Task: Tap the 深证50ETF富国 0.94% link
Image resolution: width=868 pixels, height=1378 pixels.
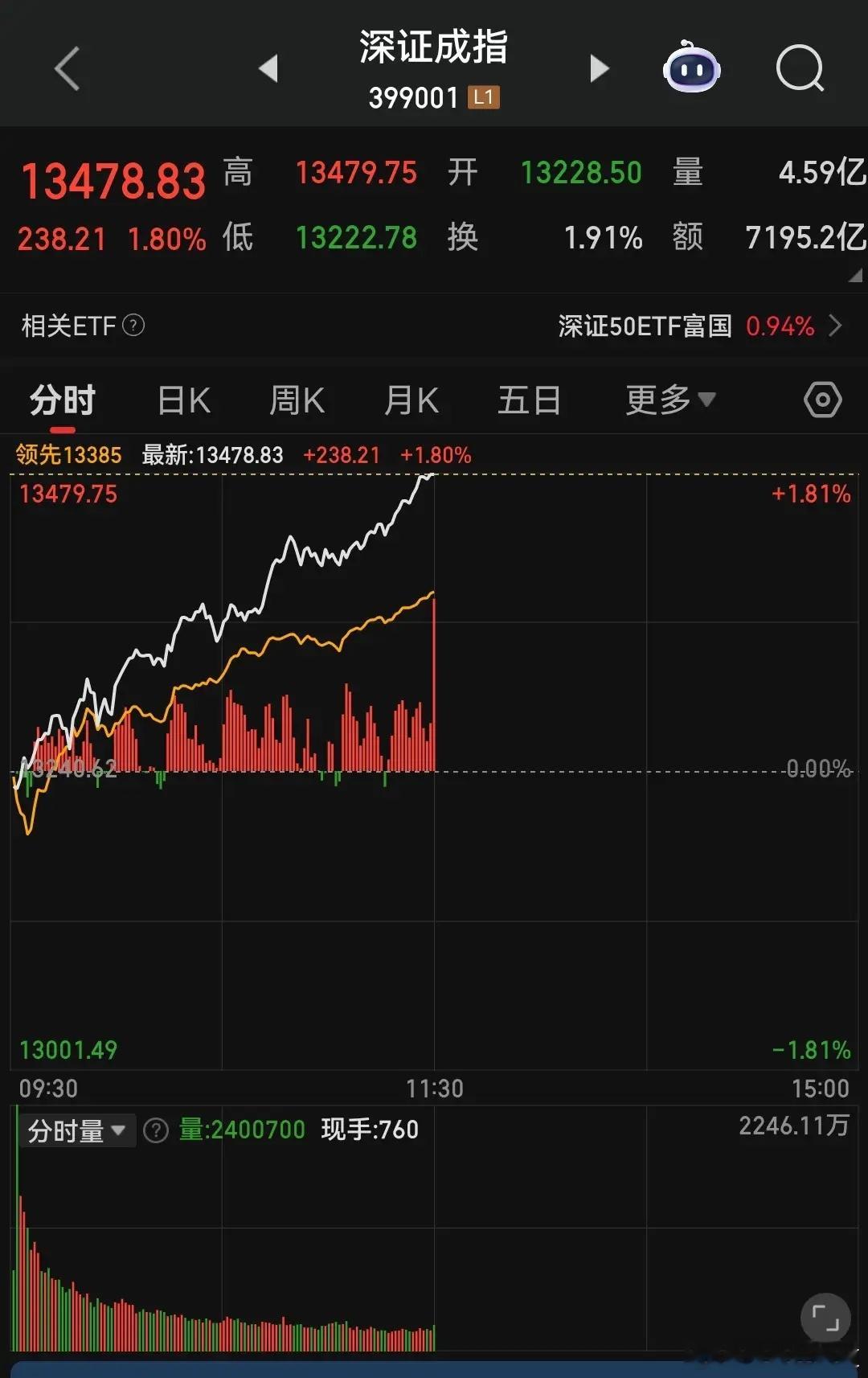Action: (687, 326)
